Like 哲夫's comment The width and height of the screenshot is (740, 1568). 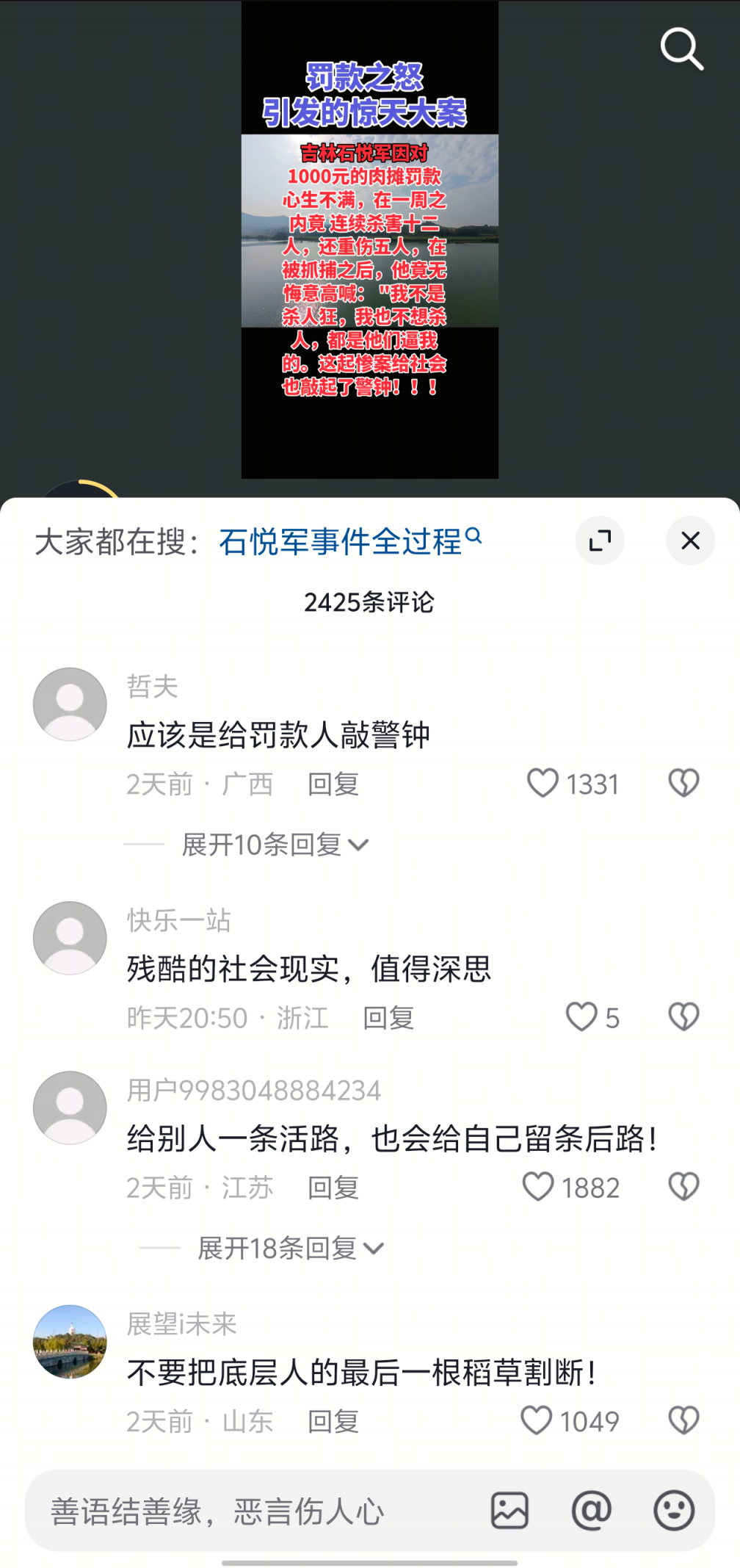coord(543,783)
